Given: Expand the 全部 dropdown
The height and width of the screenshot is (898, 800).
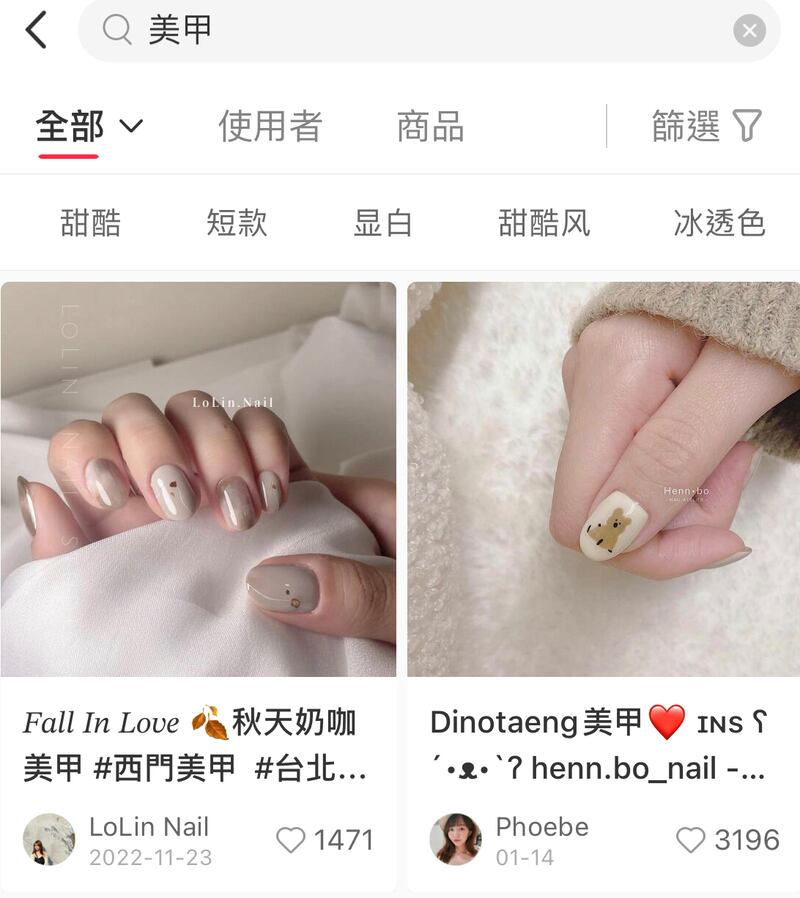Looking at the screenshot, I should (90, 127).
